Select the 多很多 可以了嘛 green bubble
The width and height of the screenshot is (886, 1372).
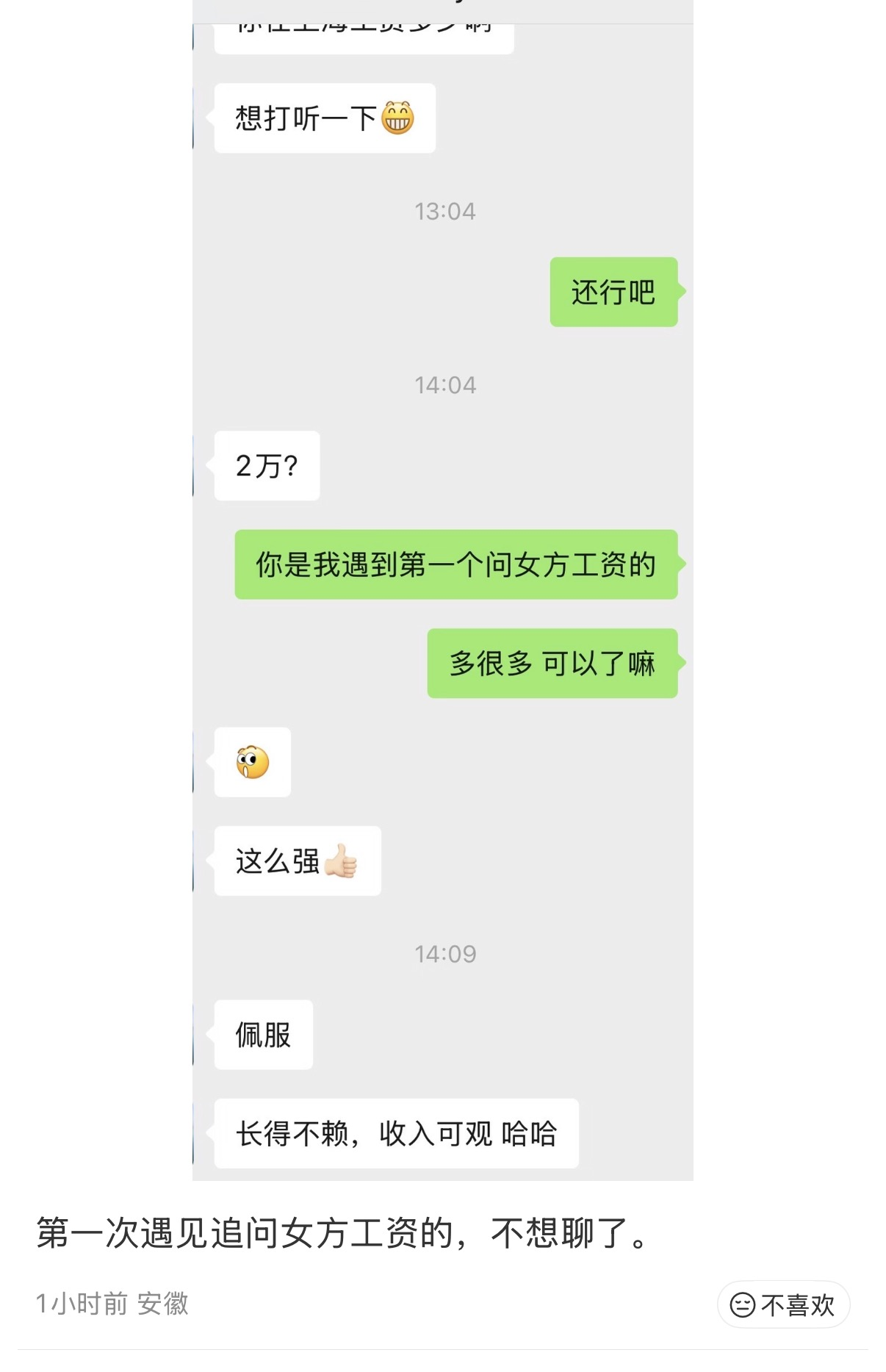click(552, 663)
